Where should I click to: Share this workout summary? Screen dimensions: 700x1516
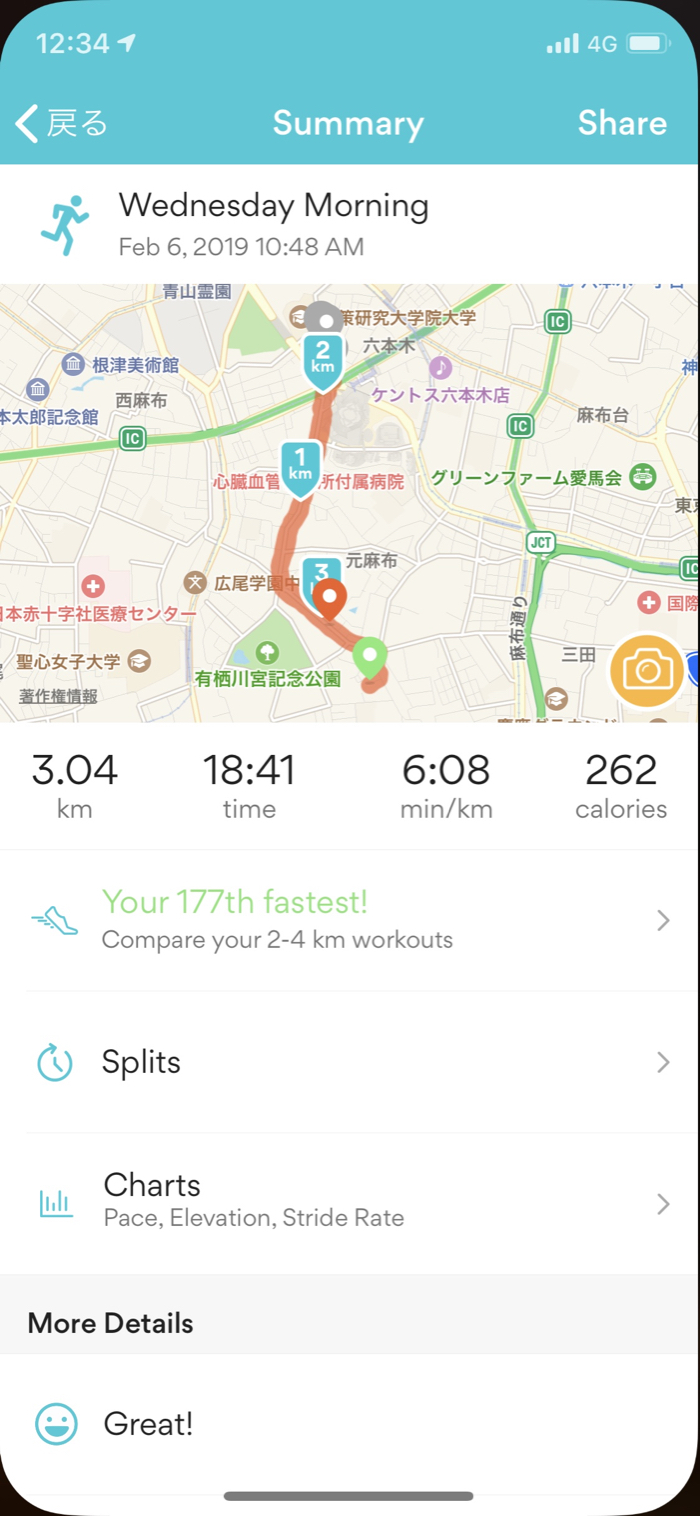pos(622,124)
